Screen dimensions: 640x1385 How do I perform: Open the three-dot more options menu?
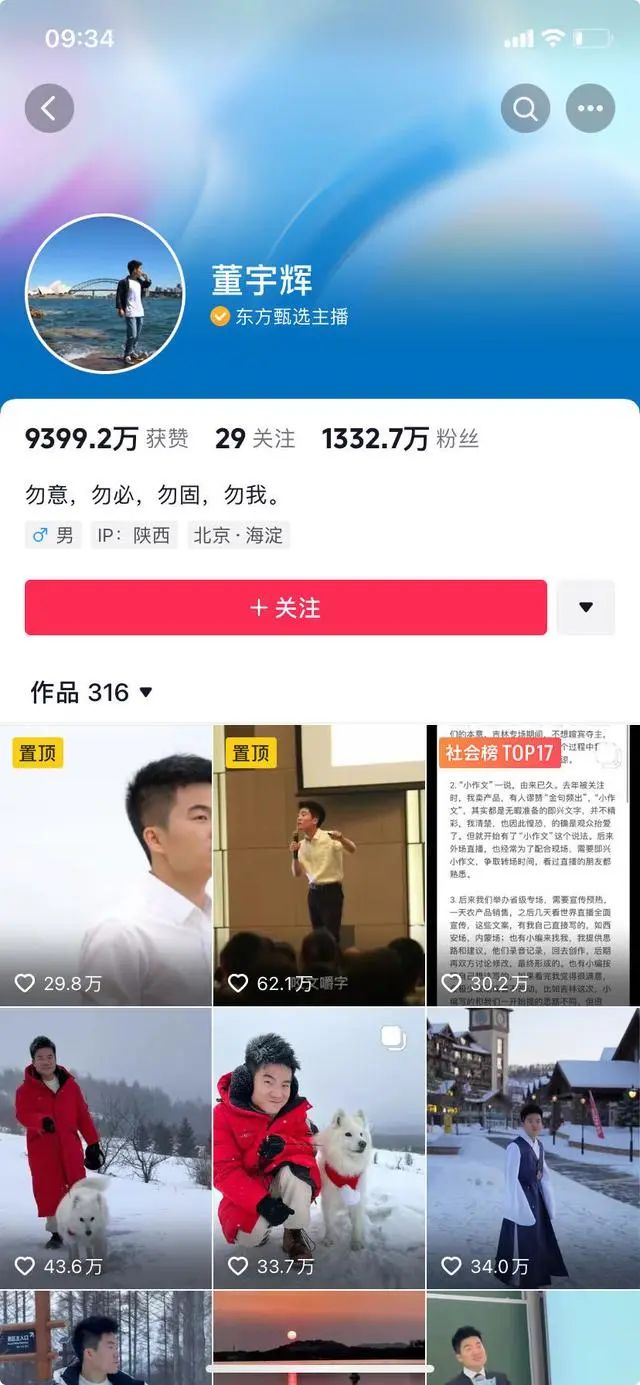[x=590, y=108]
